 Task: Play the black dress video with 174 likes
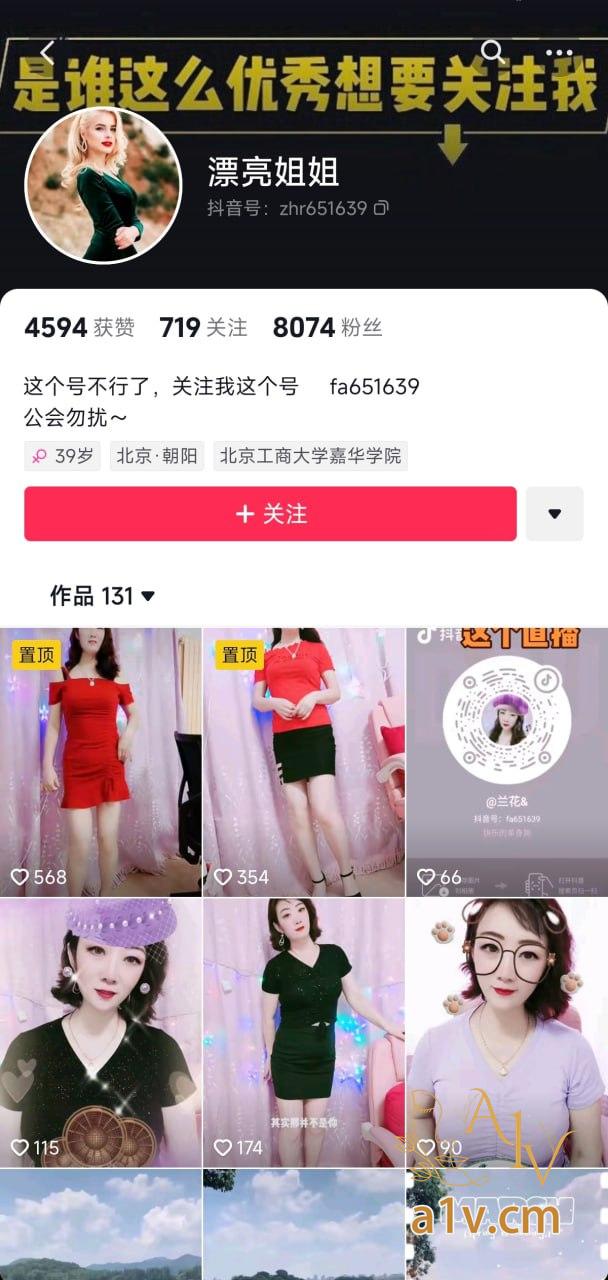pos(303,1030)
